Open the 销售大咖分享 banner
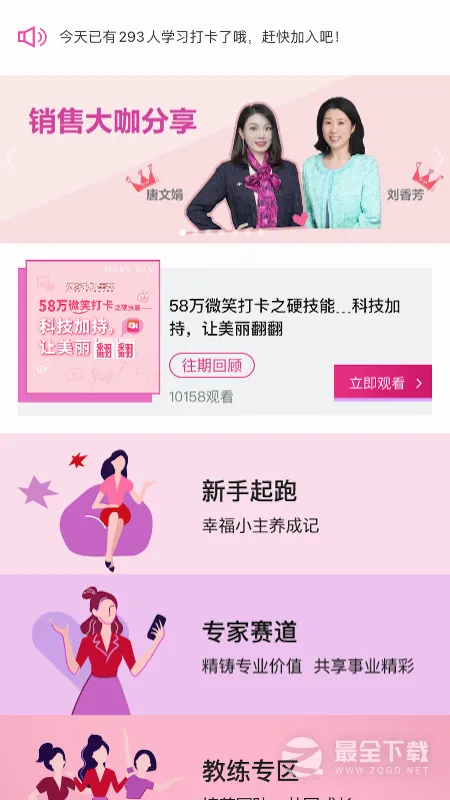Viewport: 450px width, 800px height. click(x=225, y=159)
